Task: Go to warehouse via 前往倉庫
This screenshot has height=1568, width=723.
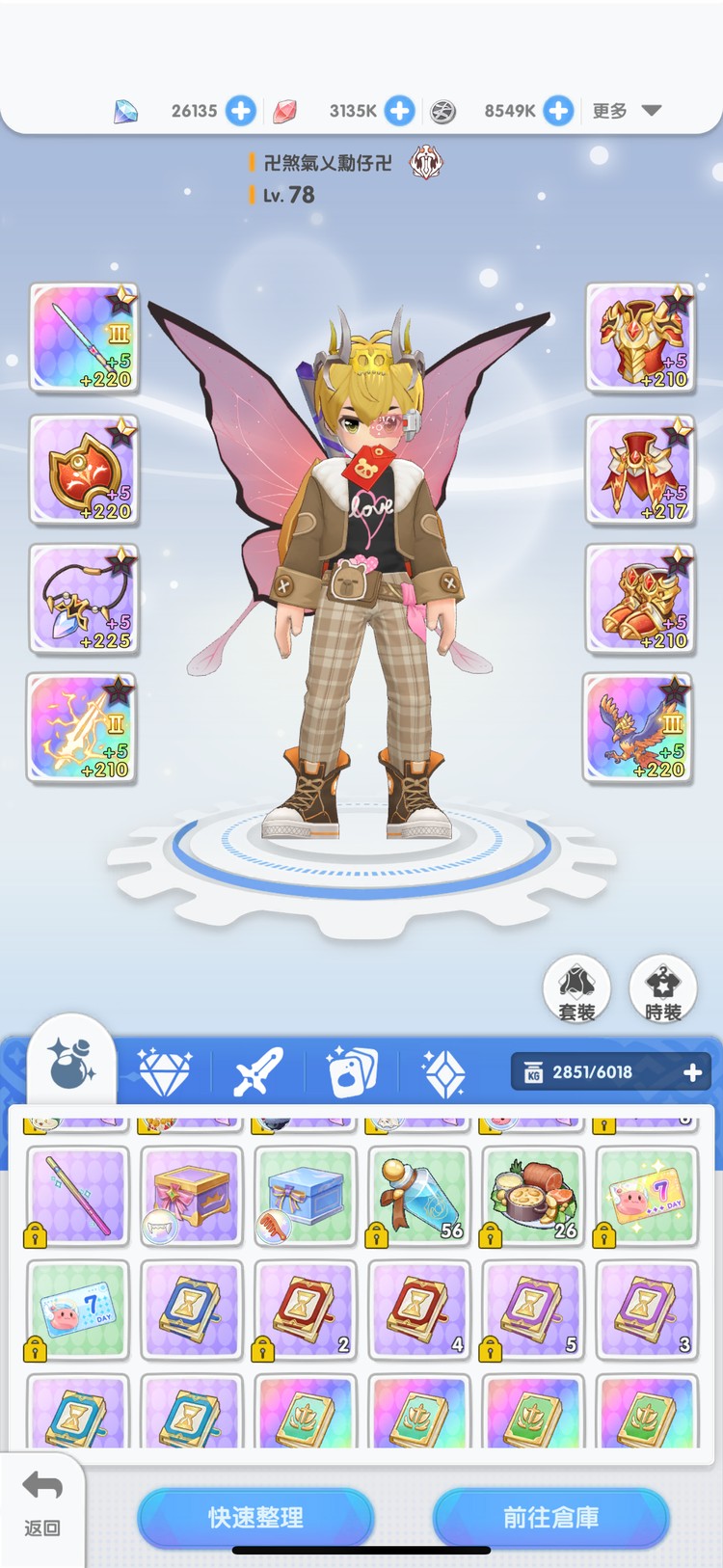Action: pyautogui.click(x=550, y=1517)
